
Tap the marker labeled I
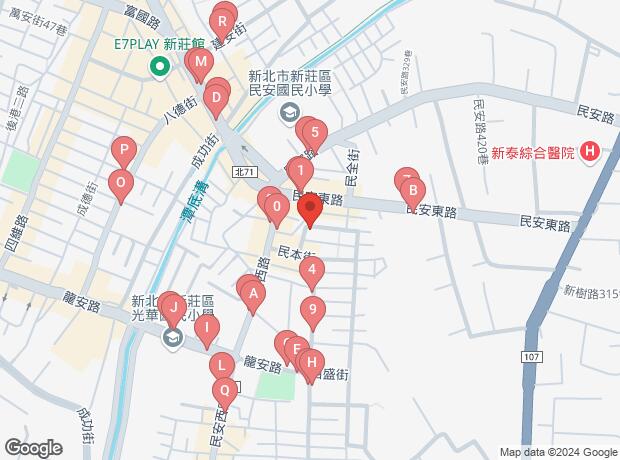pyautogui.click(x=206, y=327)
